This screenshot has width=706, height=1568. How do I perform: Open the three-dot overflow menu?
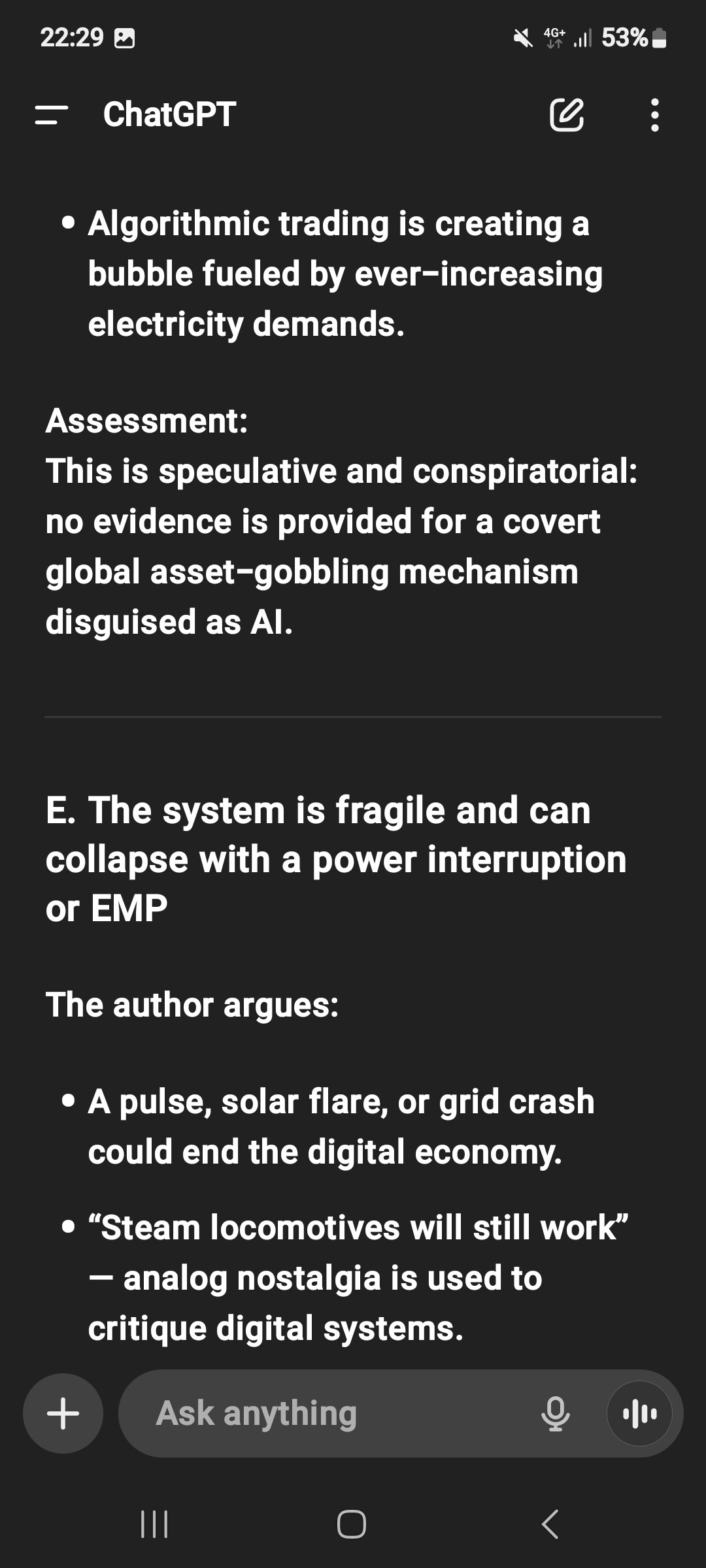point(654,115)
